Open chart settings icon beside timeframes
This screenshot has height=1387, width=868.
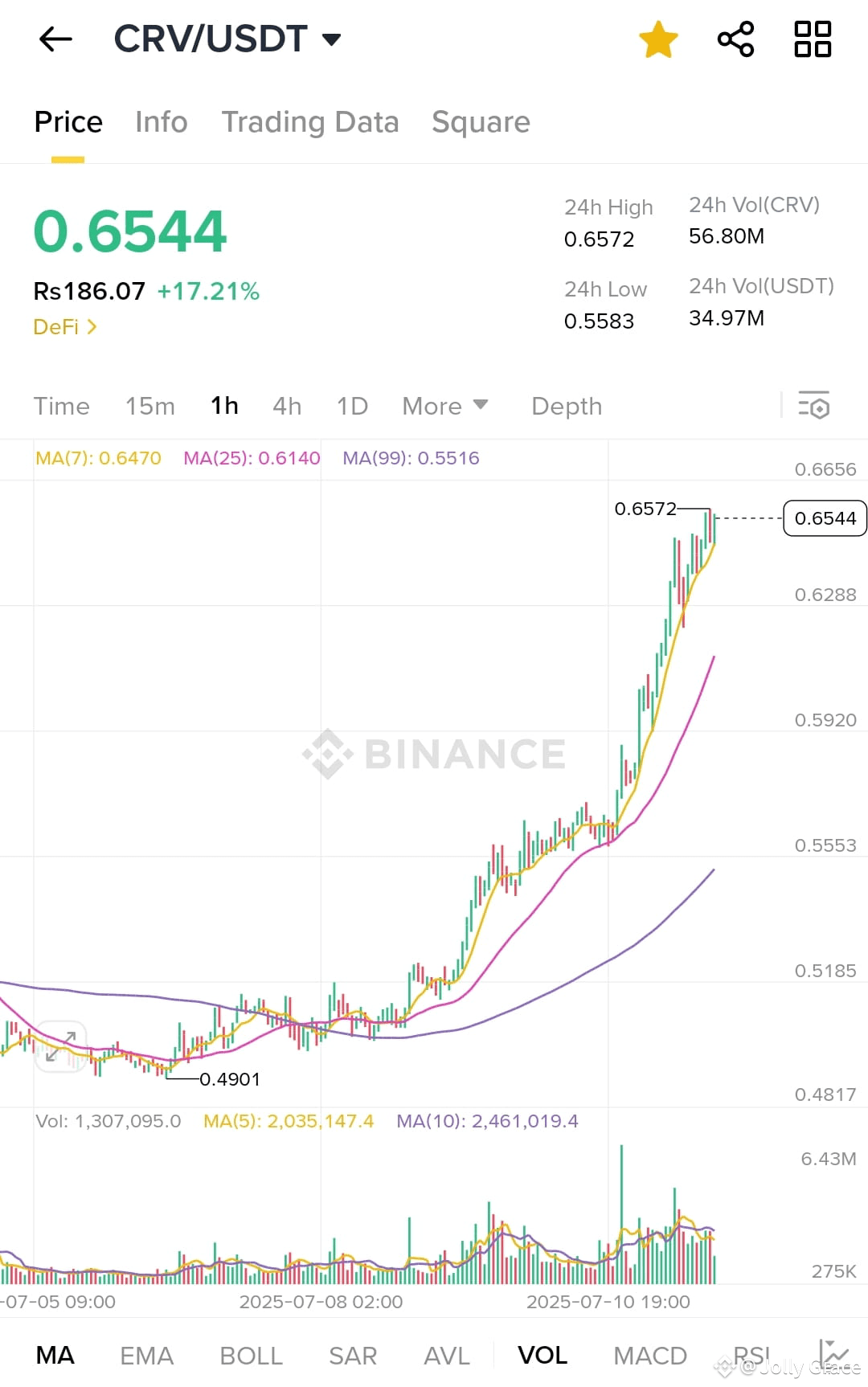[814, 407]
